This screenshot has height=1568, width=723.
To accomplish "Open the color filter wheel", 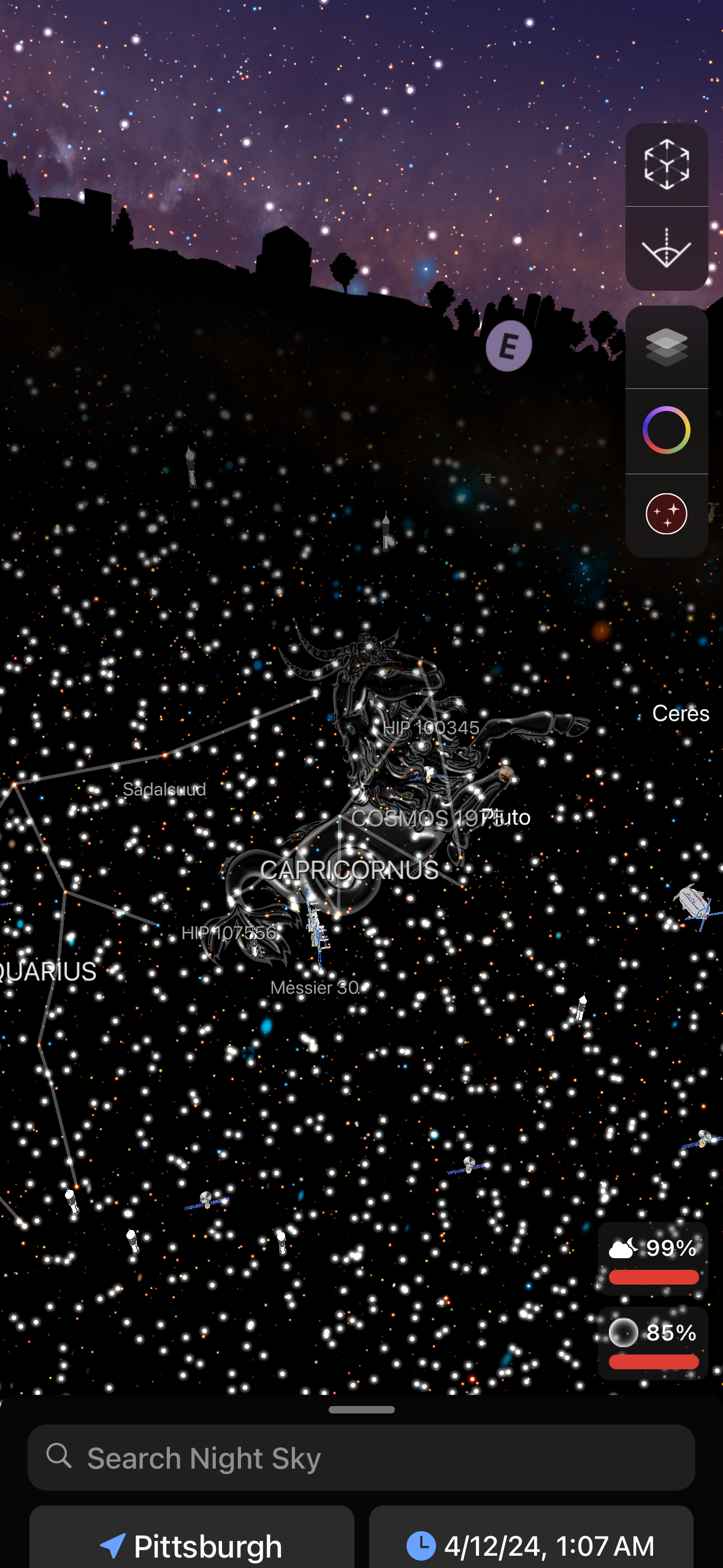I will click(666, 431).
